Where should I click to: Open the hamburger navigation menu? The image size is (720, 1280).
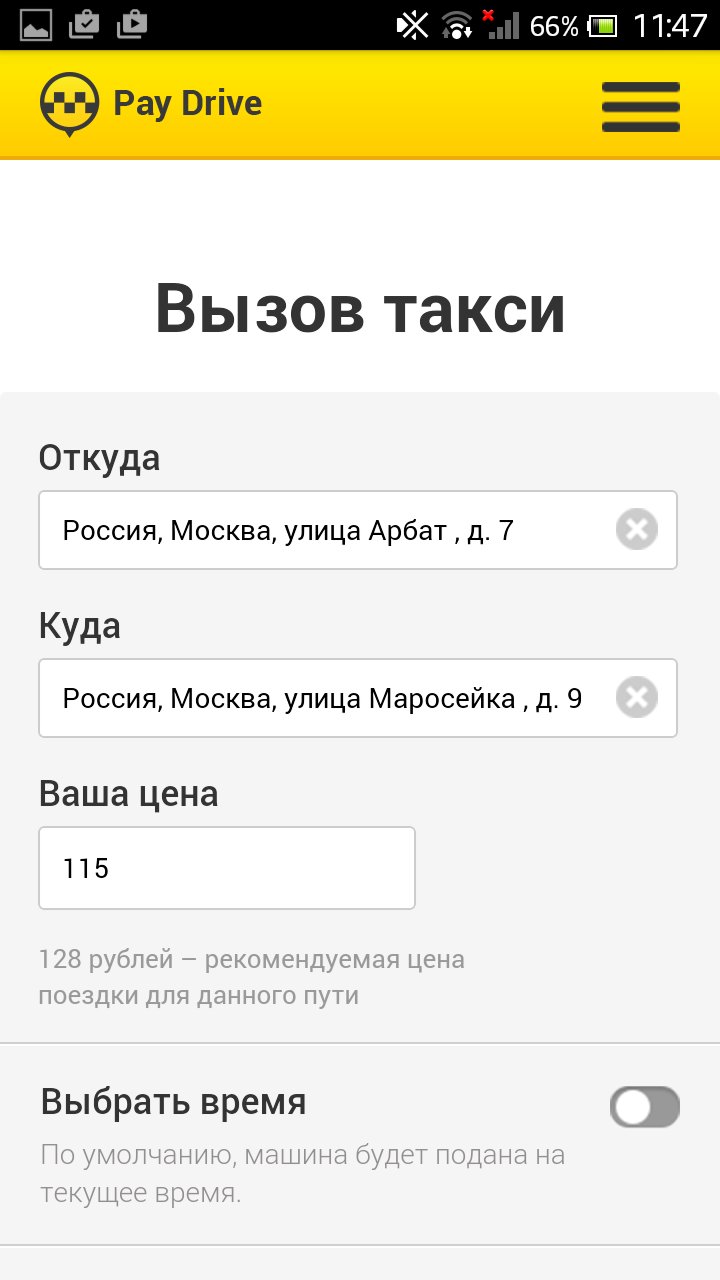pos(640,105)
